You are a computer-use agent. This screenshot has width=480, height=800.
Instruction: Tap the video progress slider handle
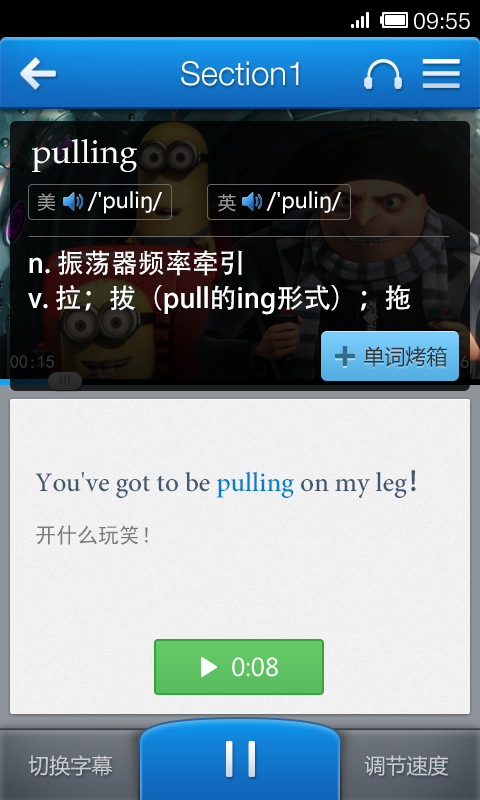65,381
